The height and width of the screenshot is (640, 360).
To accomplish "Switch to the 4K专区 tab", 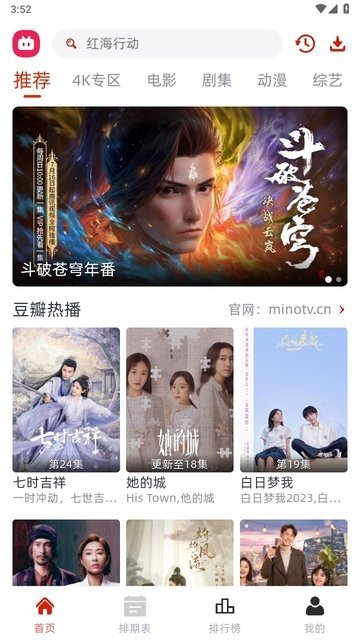I will 97,80.
